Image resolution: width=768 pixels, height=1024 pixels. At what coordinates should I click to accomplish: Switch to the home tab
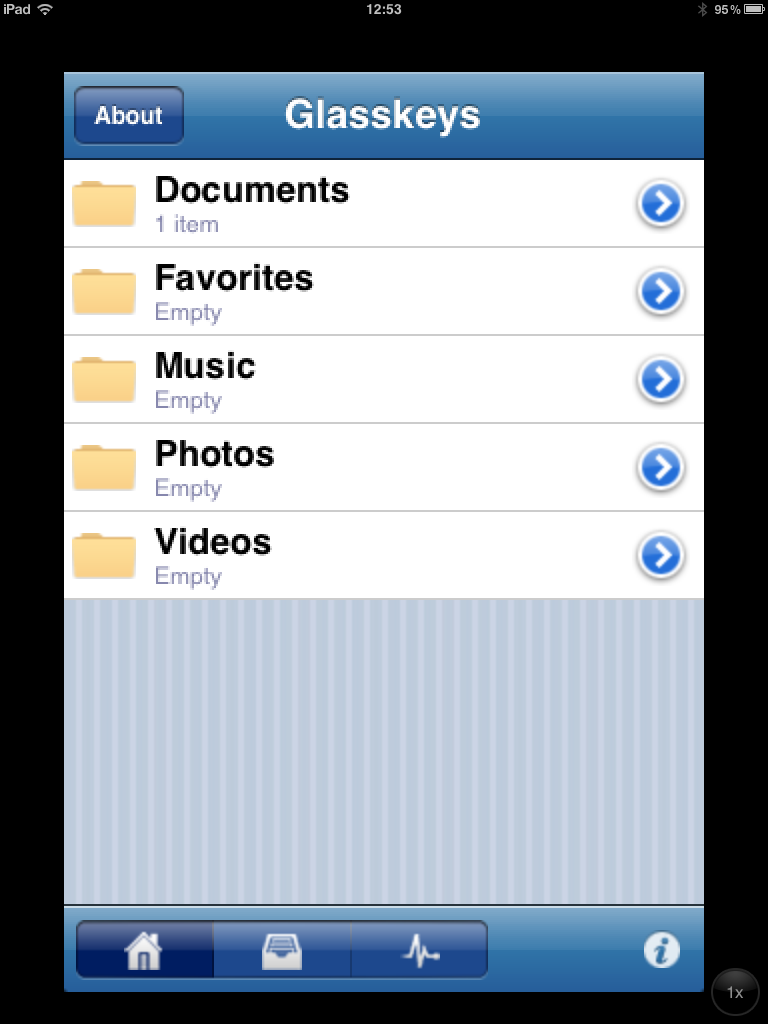point(144,950)
